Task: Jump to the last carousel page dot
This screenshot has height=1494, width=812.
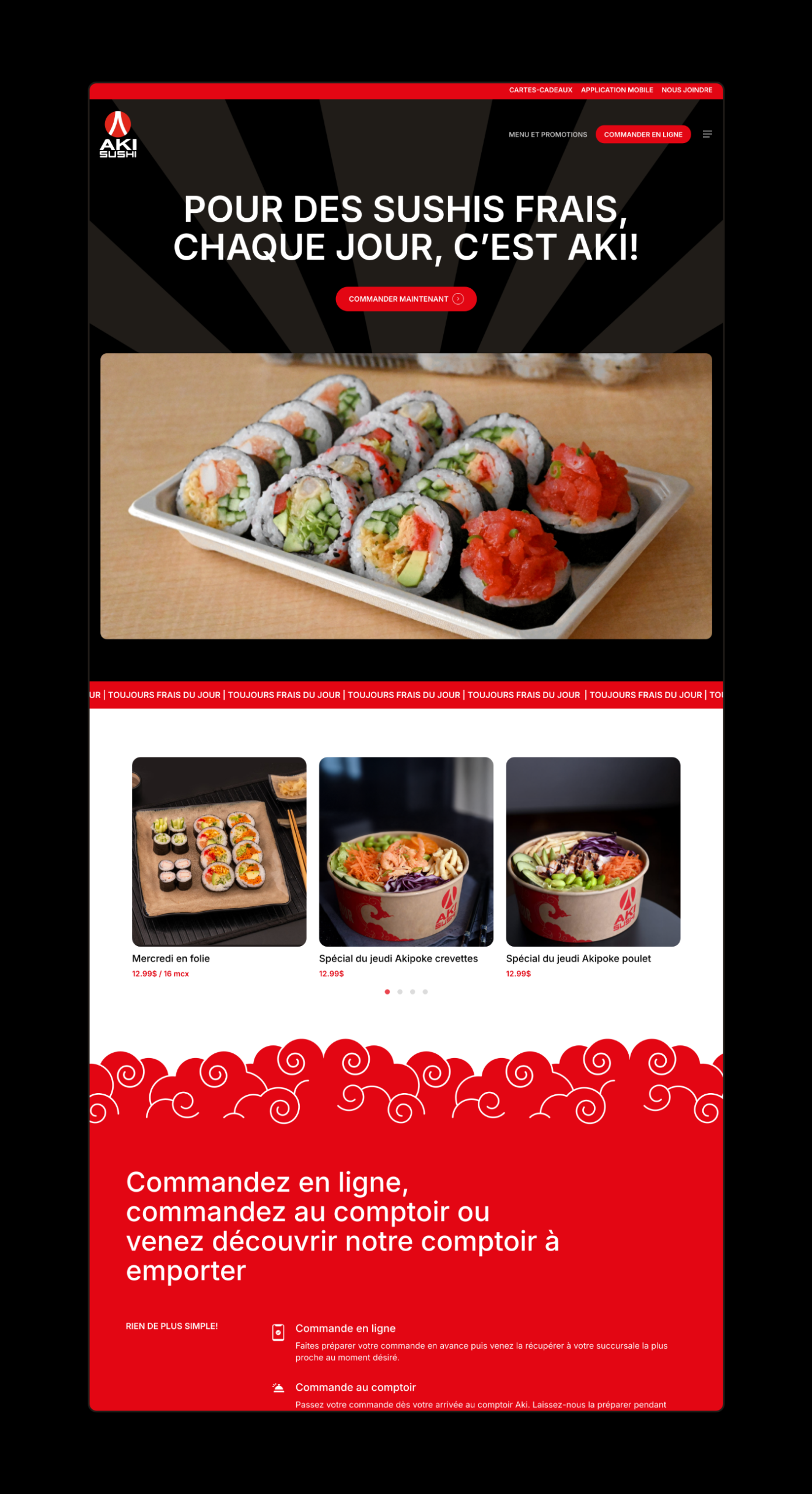Action: click(425, 992)
